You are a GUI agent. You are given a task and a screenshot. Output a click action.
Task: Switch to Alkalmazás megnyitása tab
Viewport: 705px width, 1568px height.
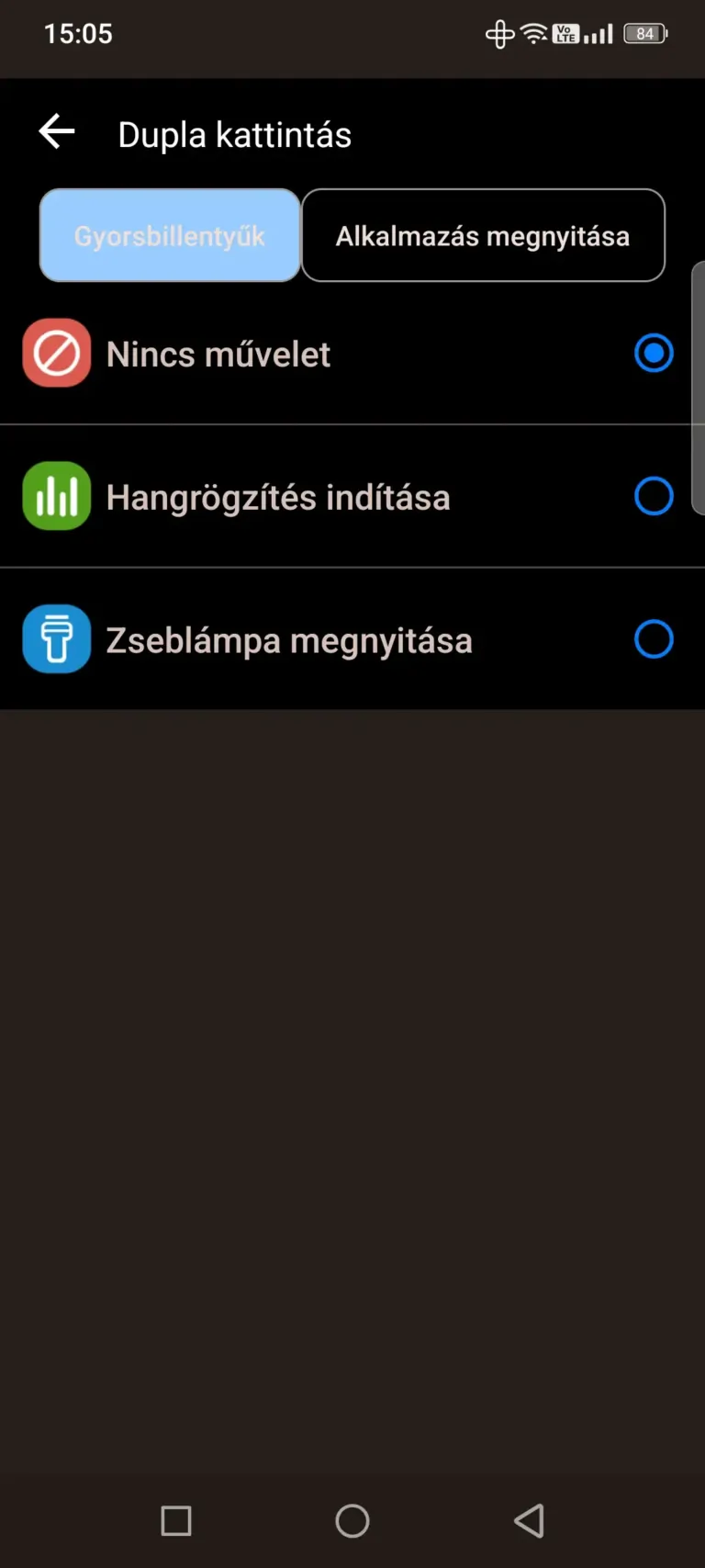pos(483,236)
